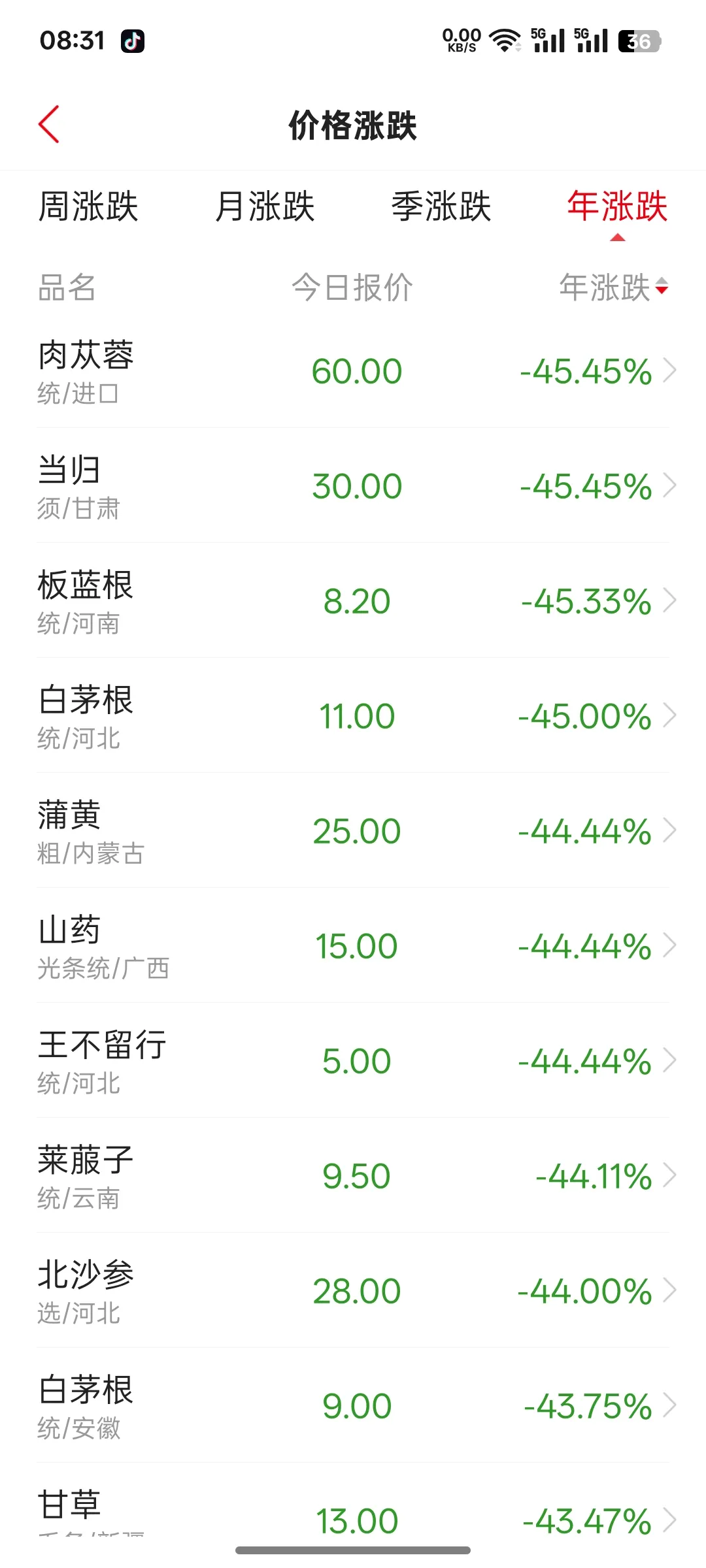Select the 年涨跌 tab

coord(618,206)
